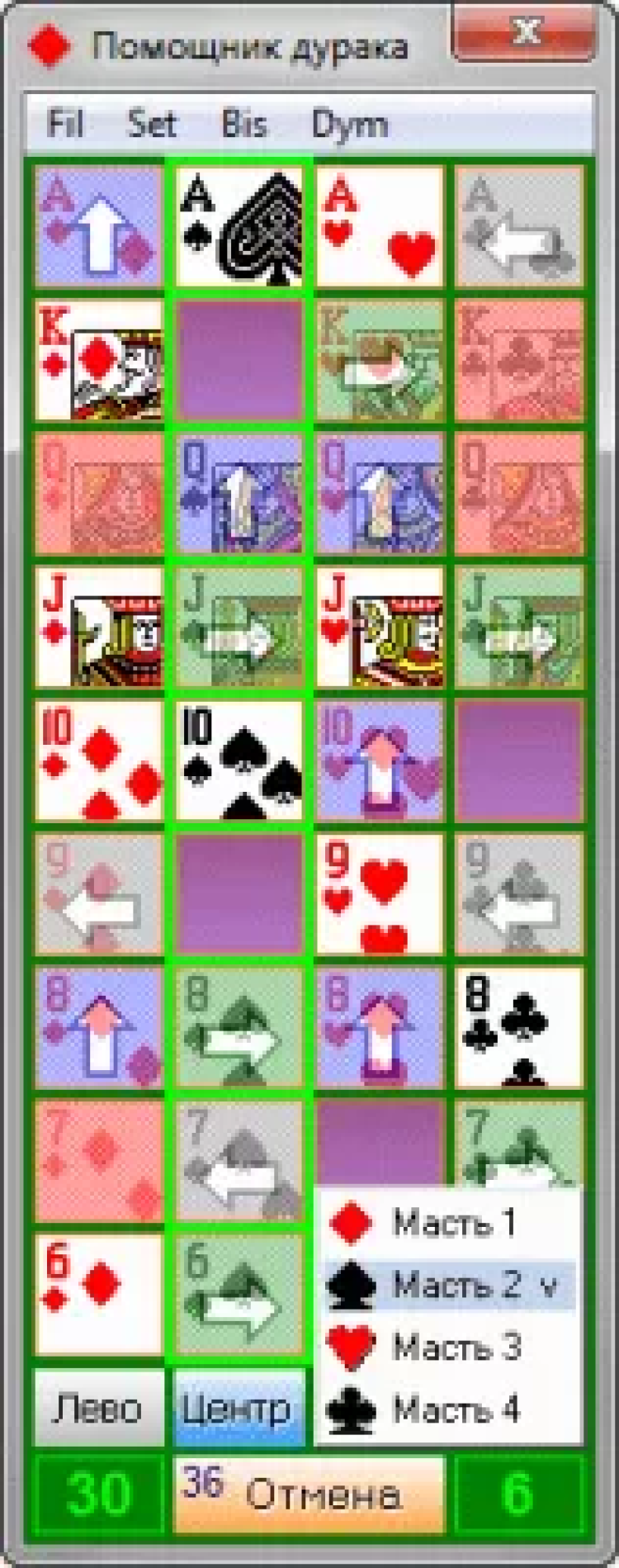
Task: Pick the jack of diamonds card
Action: [x=99, y=628]
